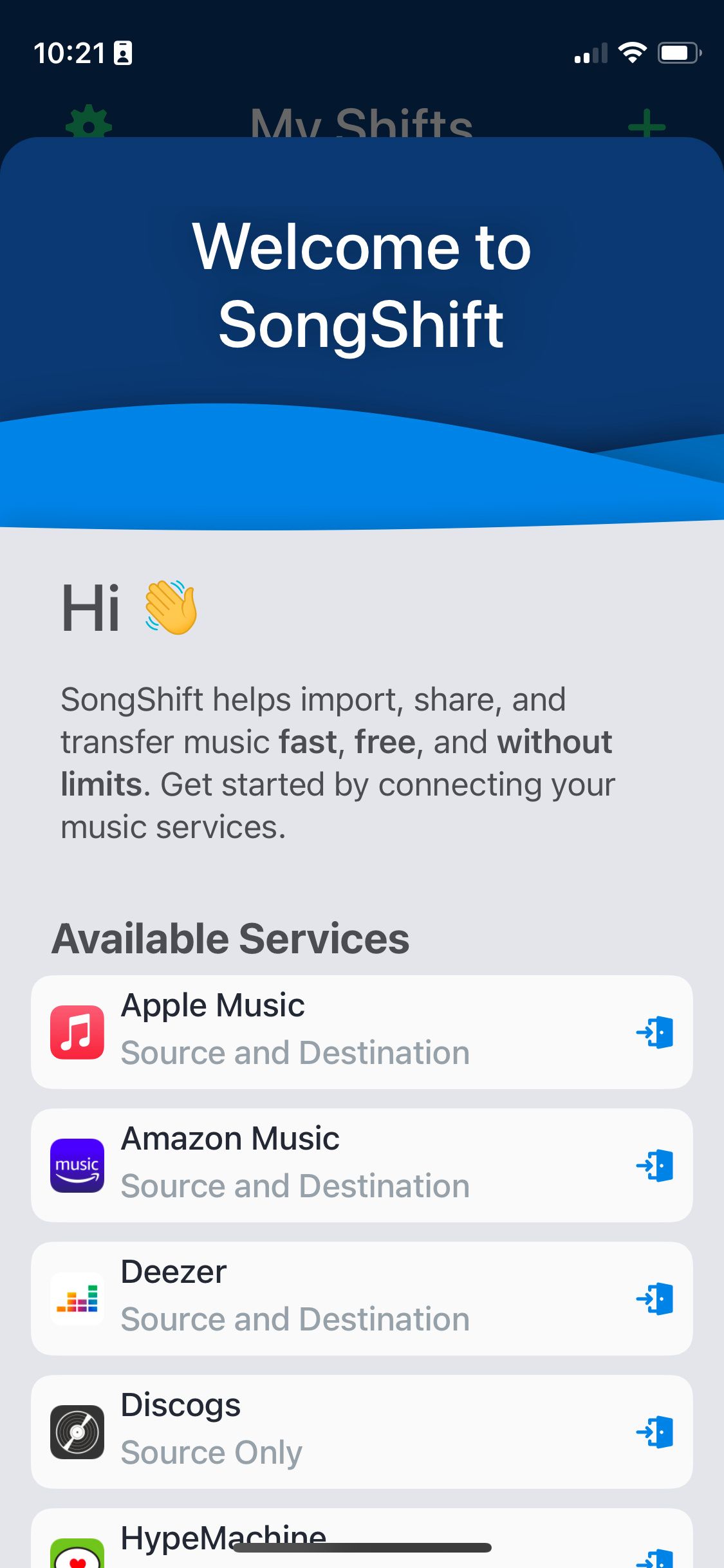The image size is (724, 1568).
Task: Tap the clock in the status bar
Action: 70,54
